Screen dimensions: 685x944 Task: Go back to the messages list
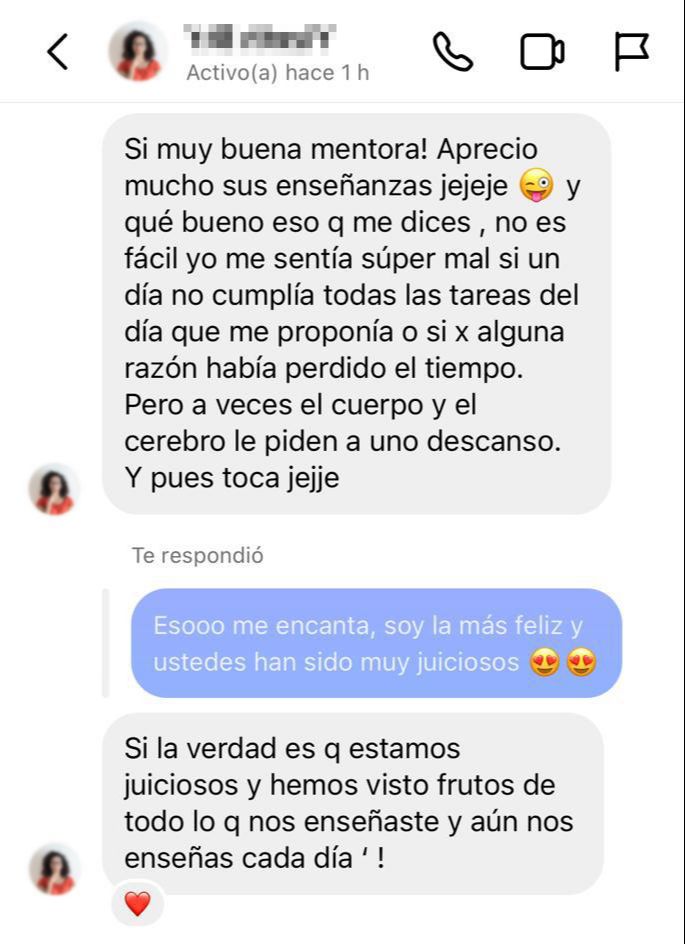coord(58,52)
